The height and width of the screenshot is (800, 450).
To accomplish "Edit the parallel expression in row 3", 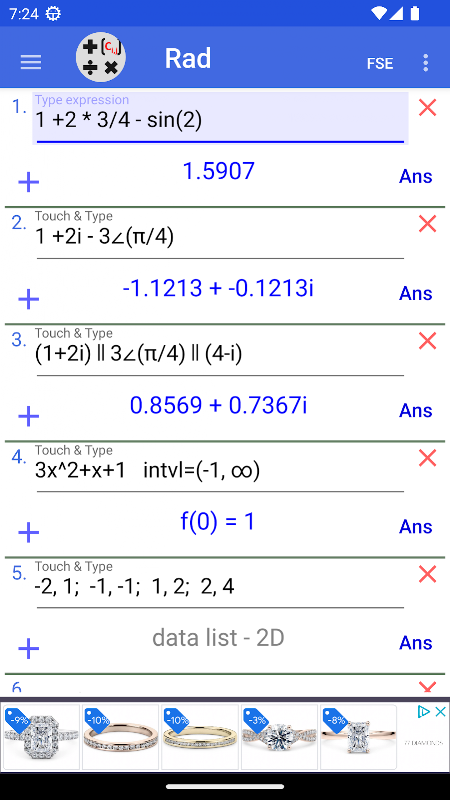I will pos(220,353).
